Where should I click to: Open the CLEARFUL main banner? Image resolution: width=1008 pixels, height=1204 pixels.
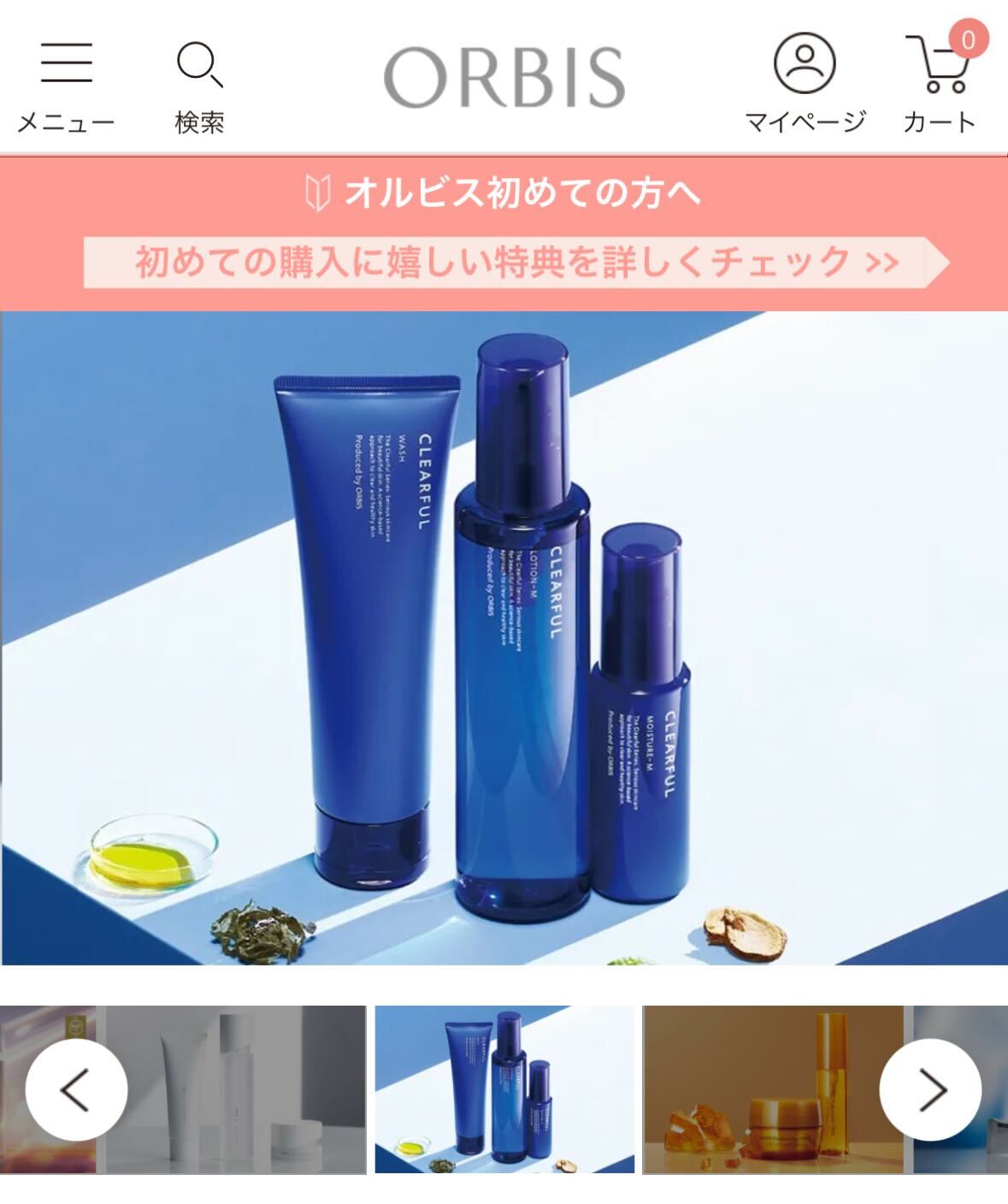click(x=504, y=638)
